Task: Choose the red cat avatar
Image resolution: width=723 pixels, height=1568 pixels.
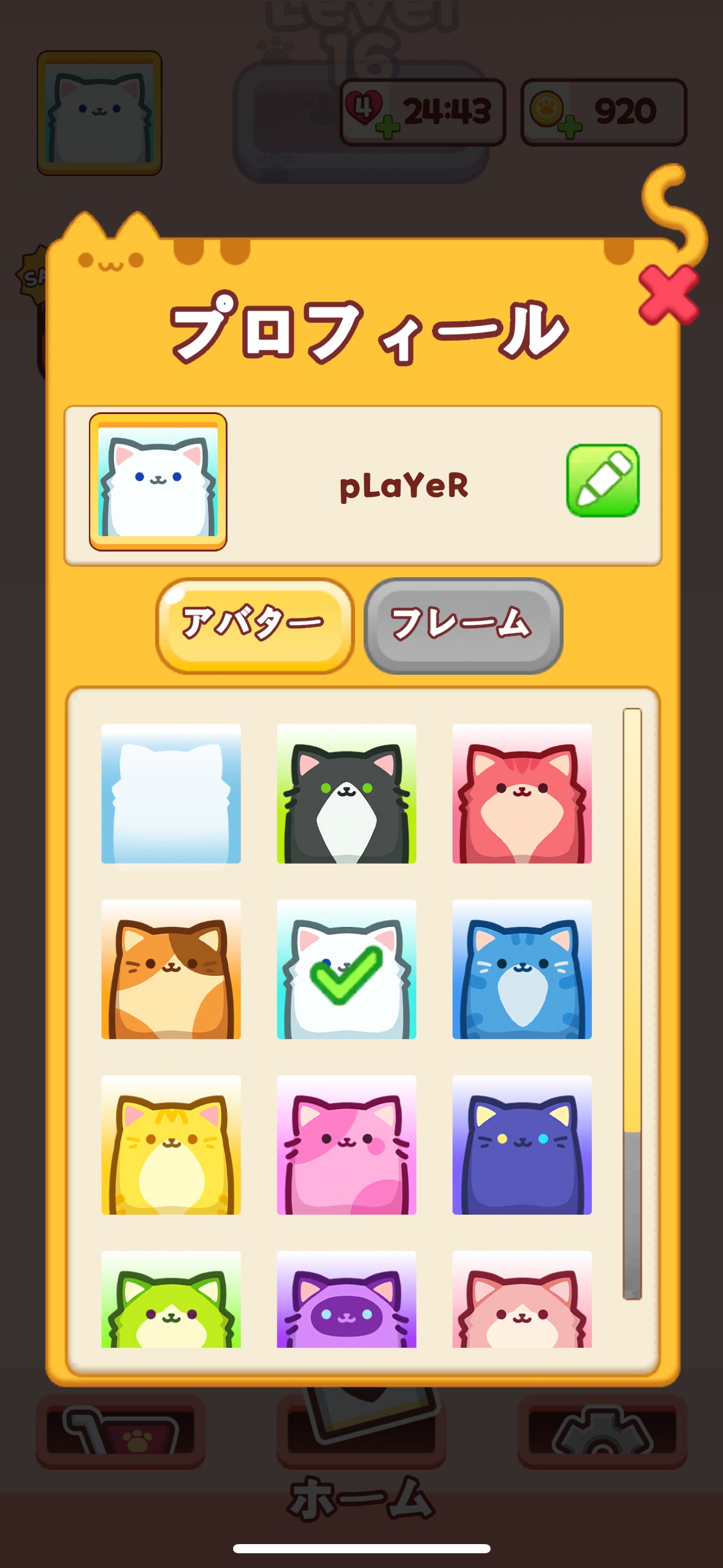Action: [522, 793]
